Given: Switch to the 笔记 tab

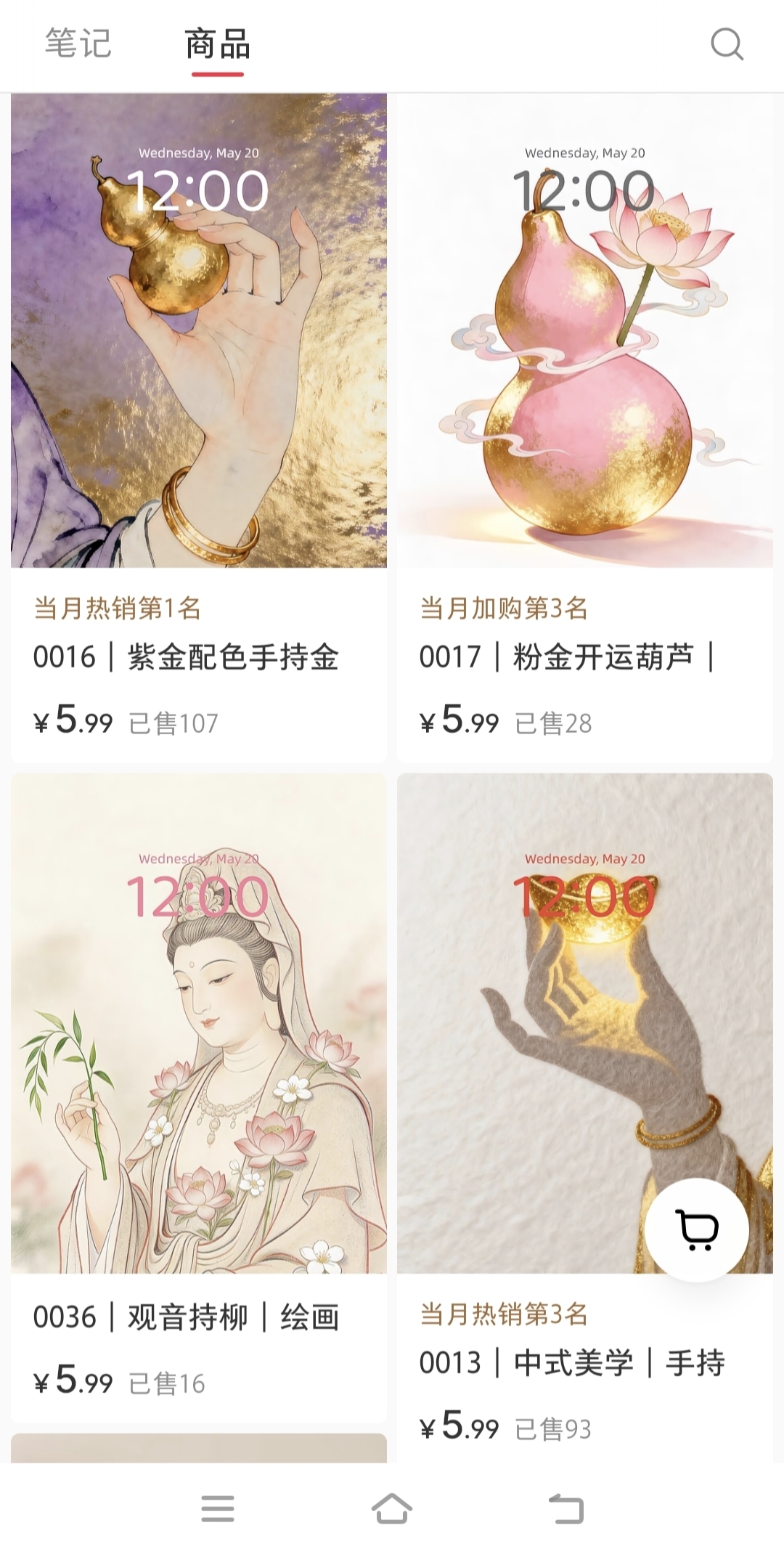Looking at the screenshot, I should click(x=78, y=44).
